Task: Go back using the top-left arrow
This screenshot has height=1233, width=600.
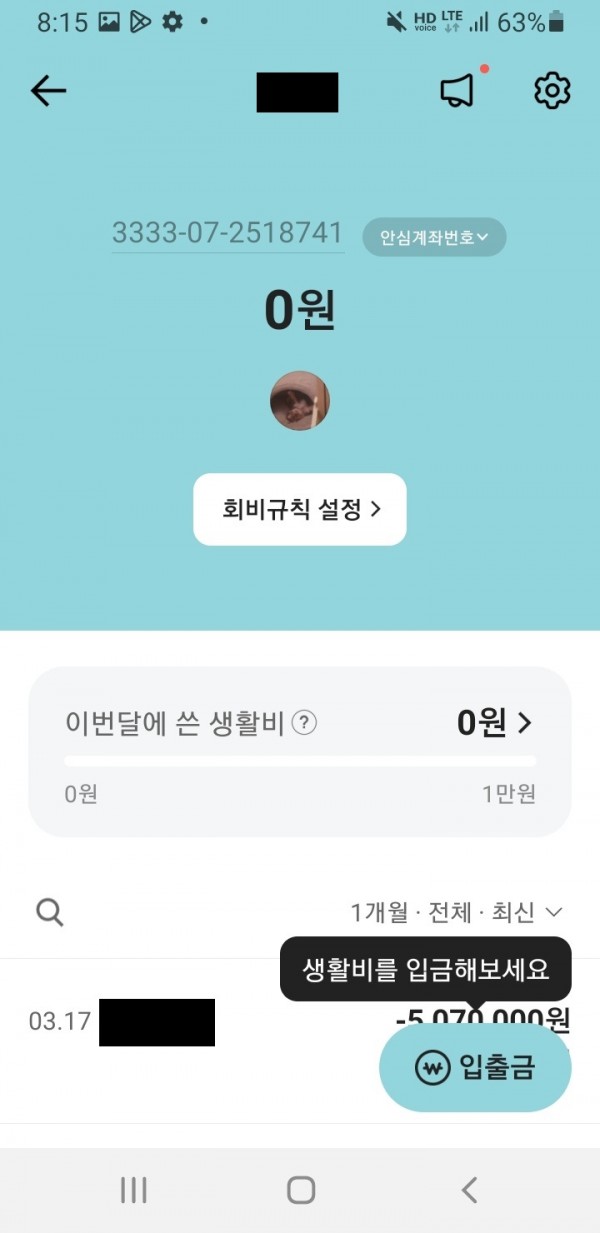Action: tap(48, 92)
